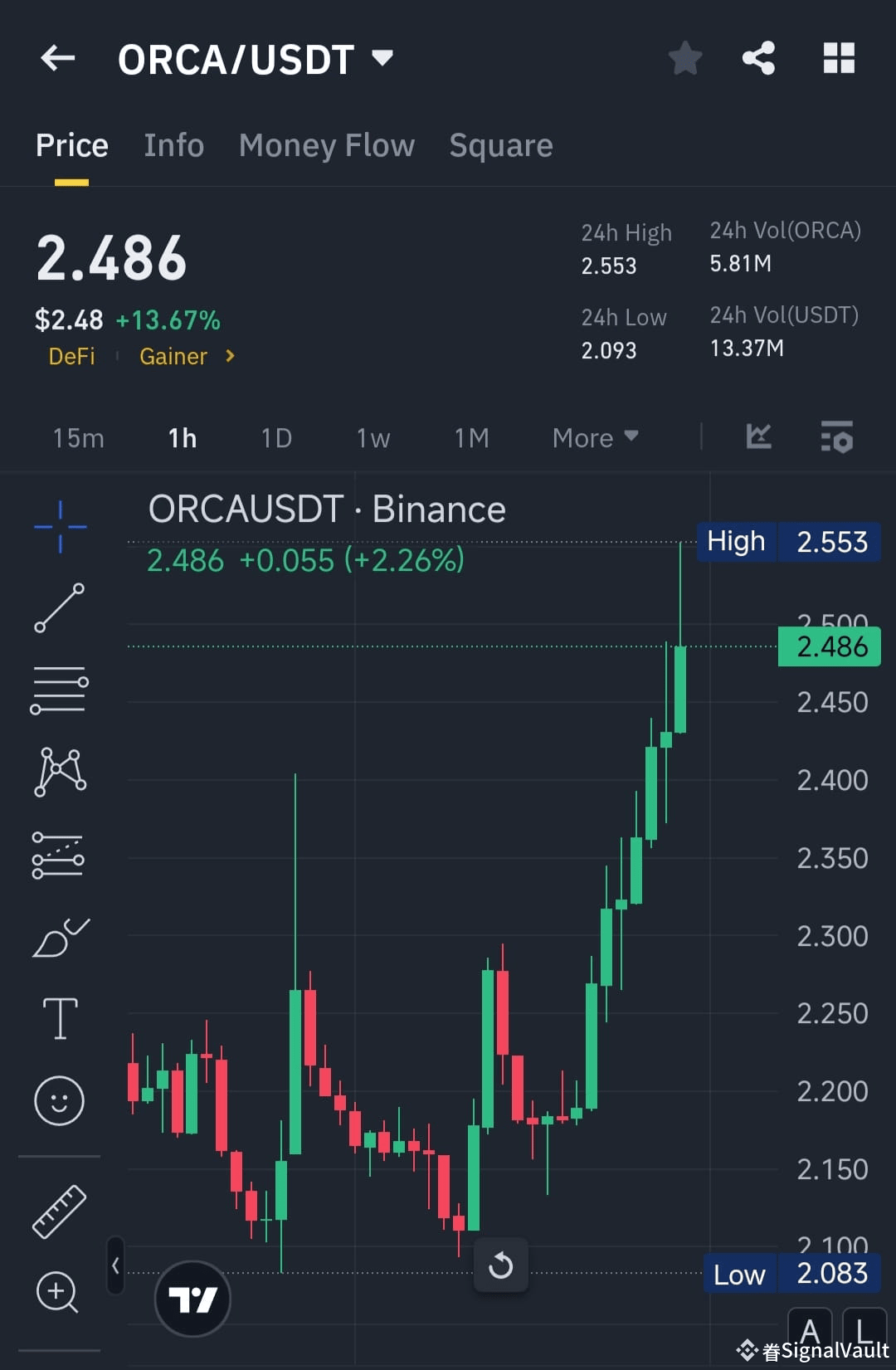
Task: Select the XABCD pattern tool
Action: click(59, 772)
